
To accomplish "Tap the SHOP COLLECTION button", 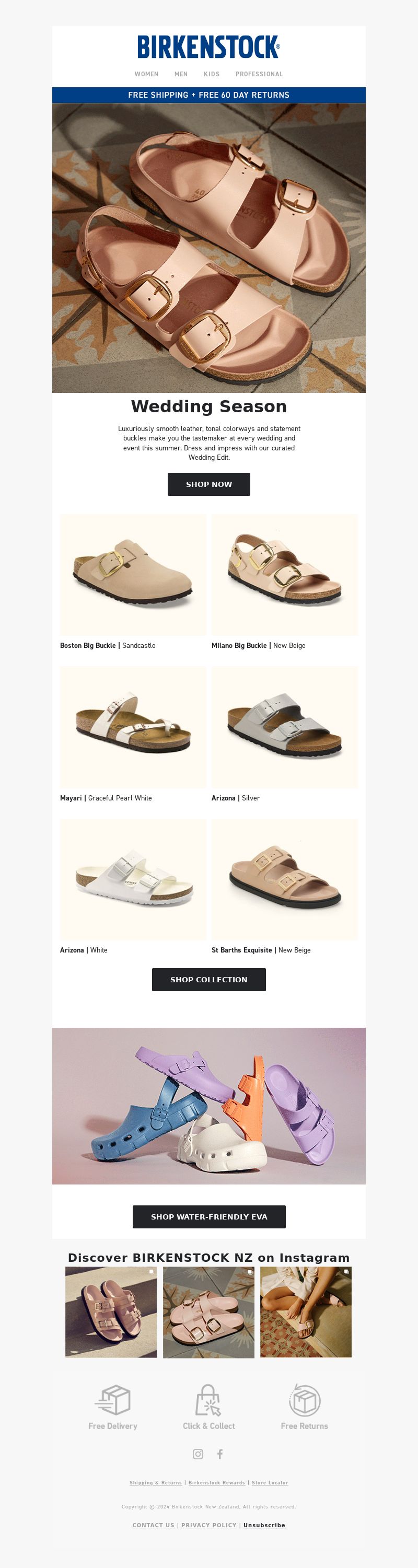I will tap(208, 979).
